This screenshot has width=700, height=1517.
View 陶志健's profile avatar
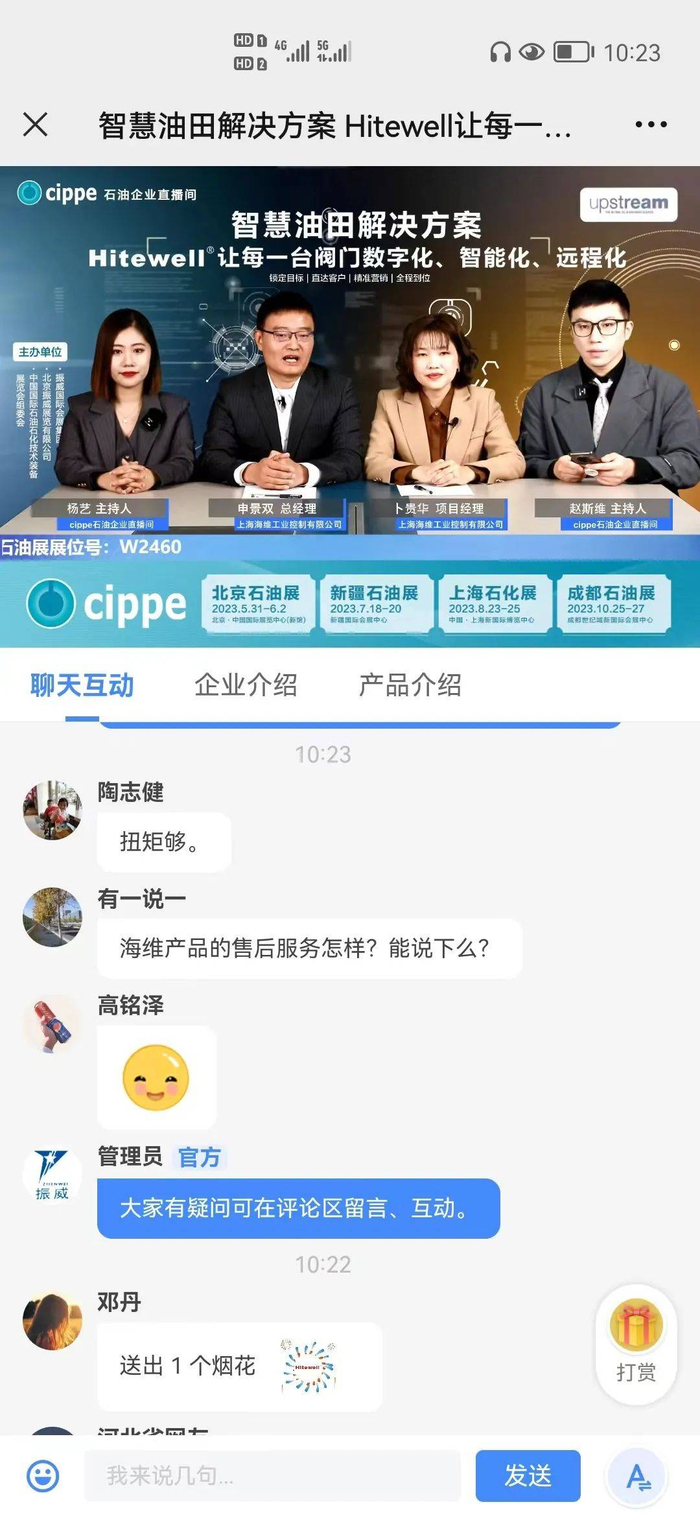52,810
